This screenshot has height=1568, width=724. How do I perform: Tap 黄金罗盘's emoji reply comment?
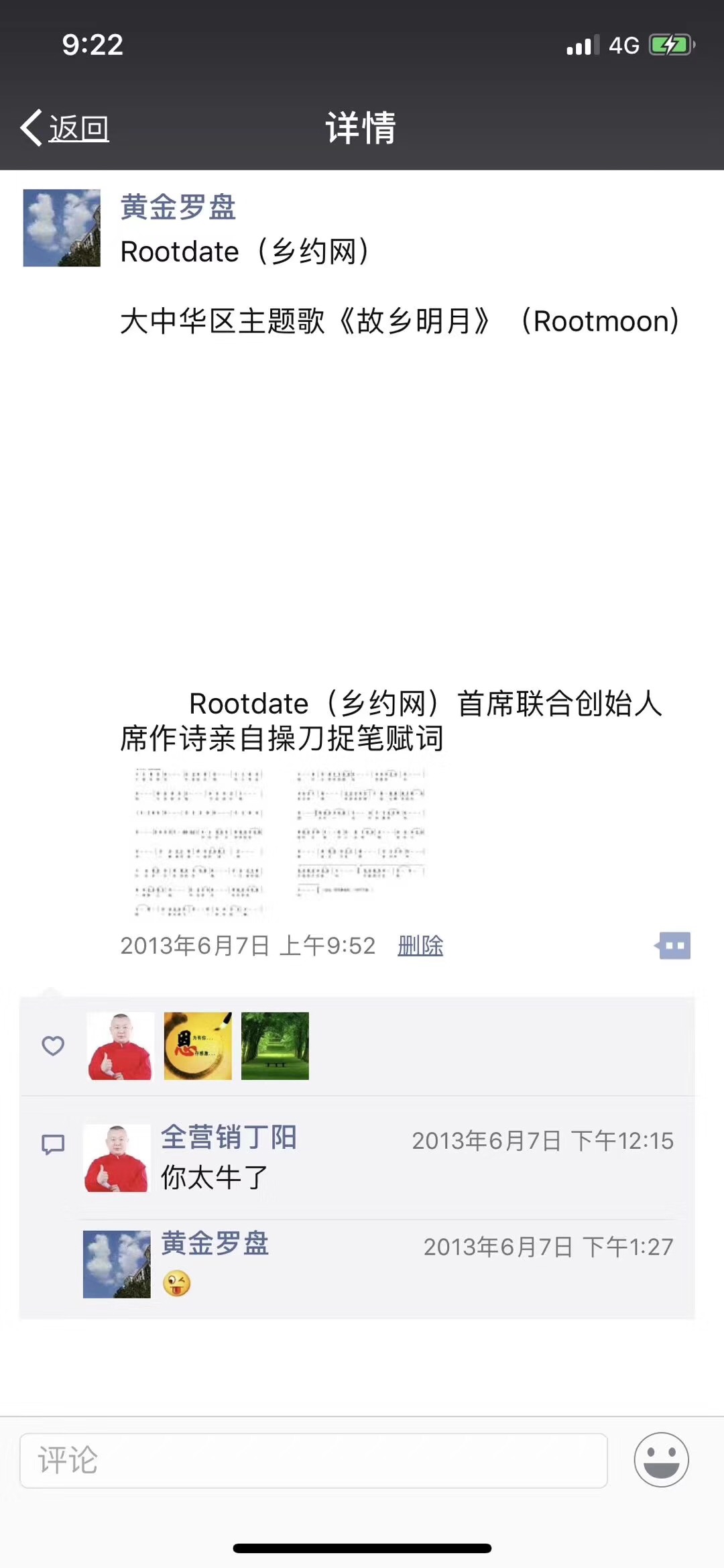coord(177,1284)
